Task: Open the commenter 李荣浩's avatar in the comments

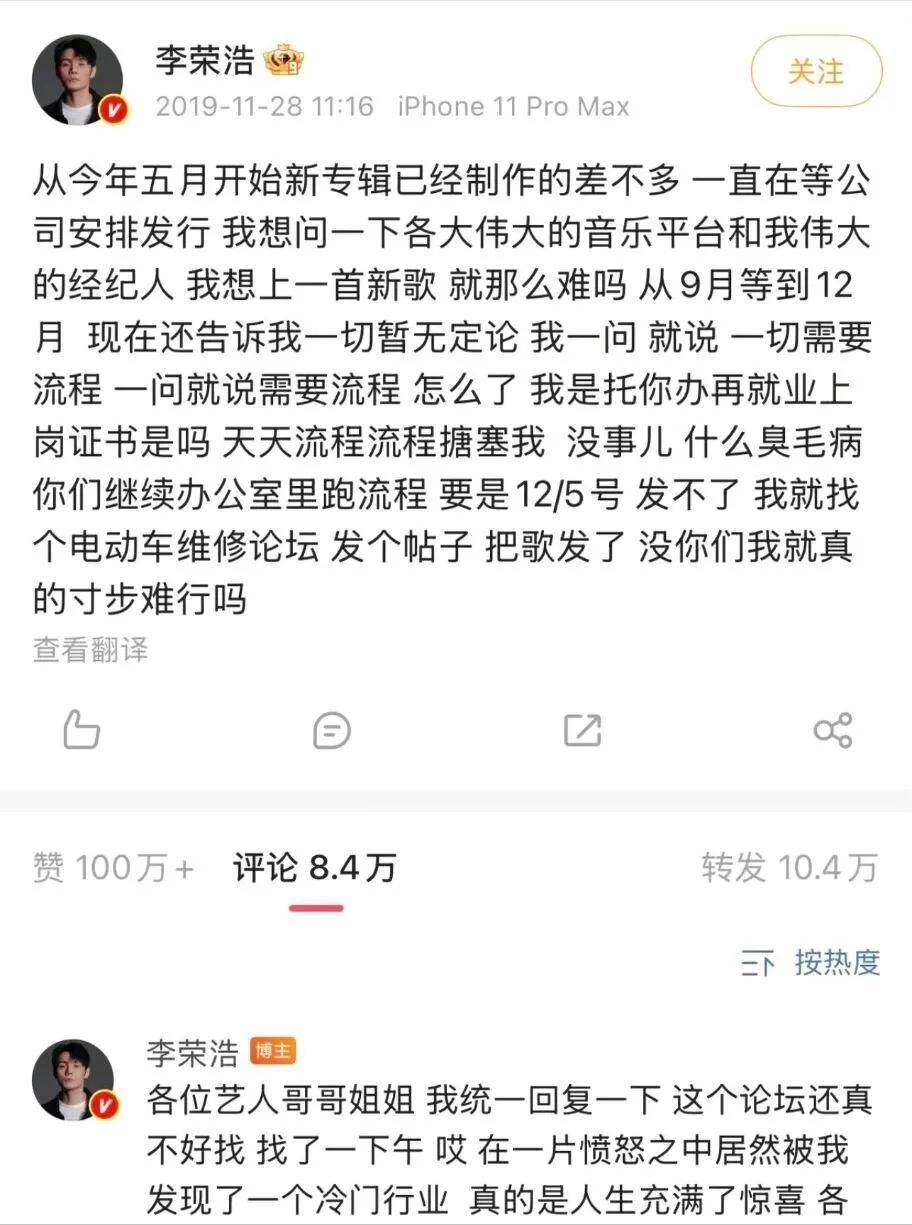Action: 78,1079
